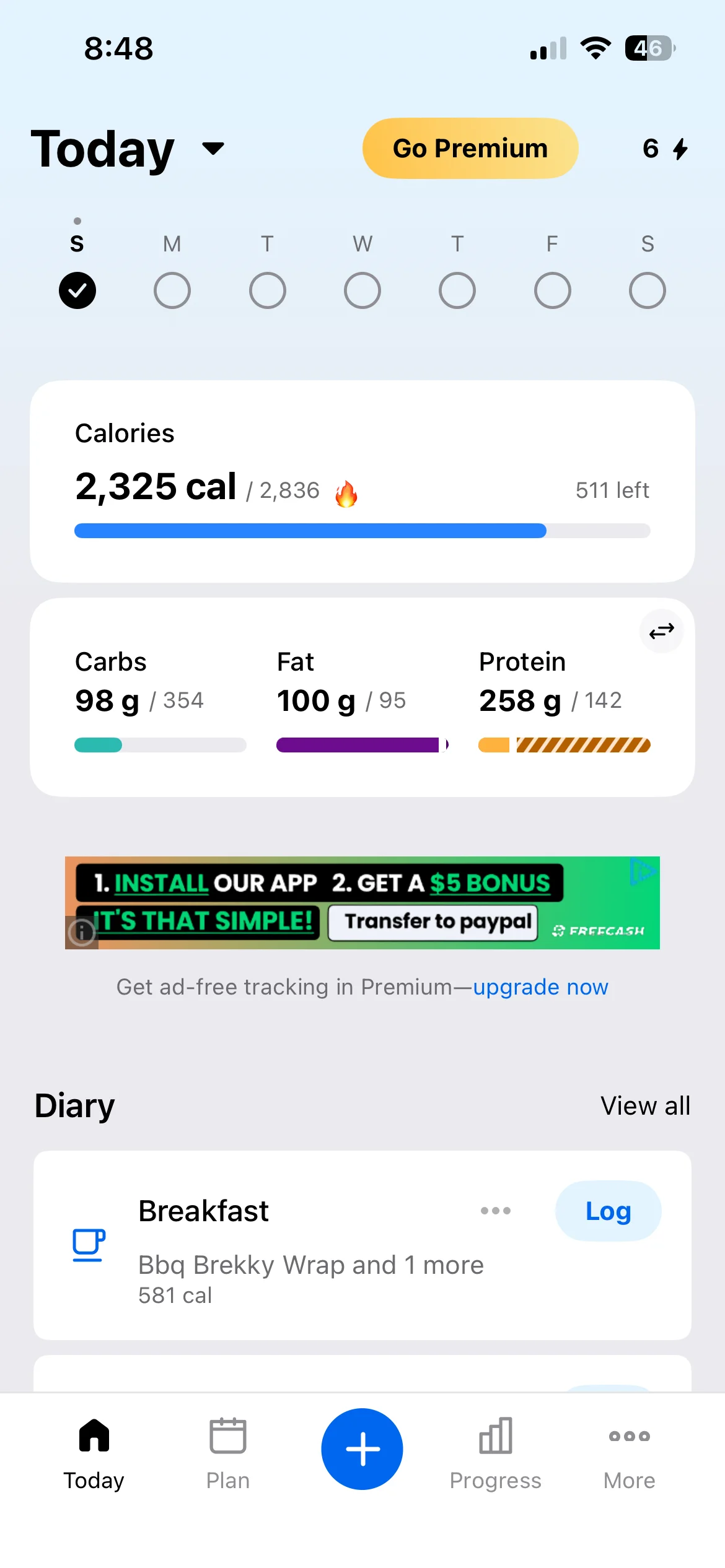This screenshot has height=1568, width=725.
Task: Log a food to Breakfast
Action: [608, 1211]
